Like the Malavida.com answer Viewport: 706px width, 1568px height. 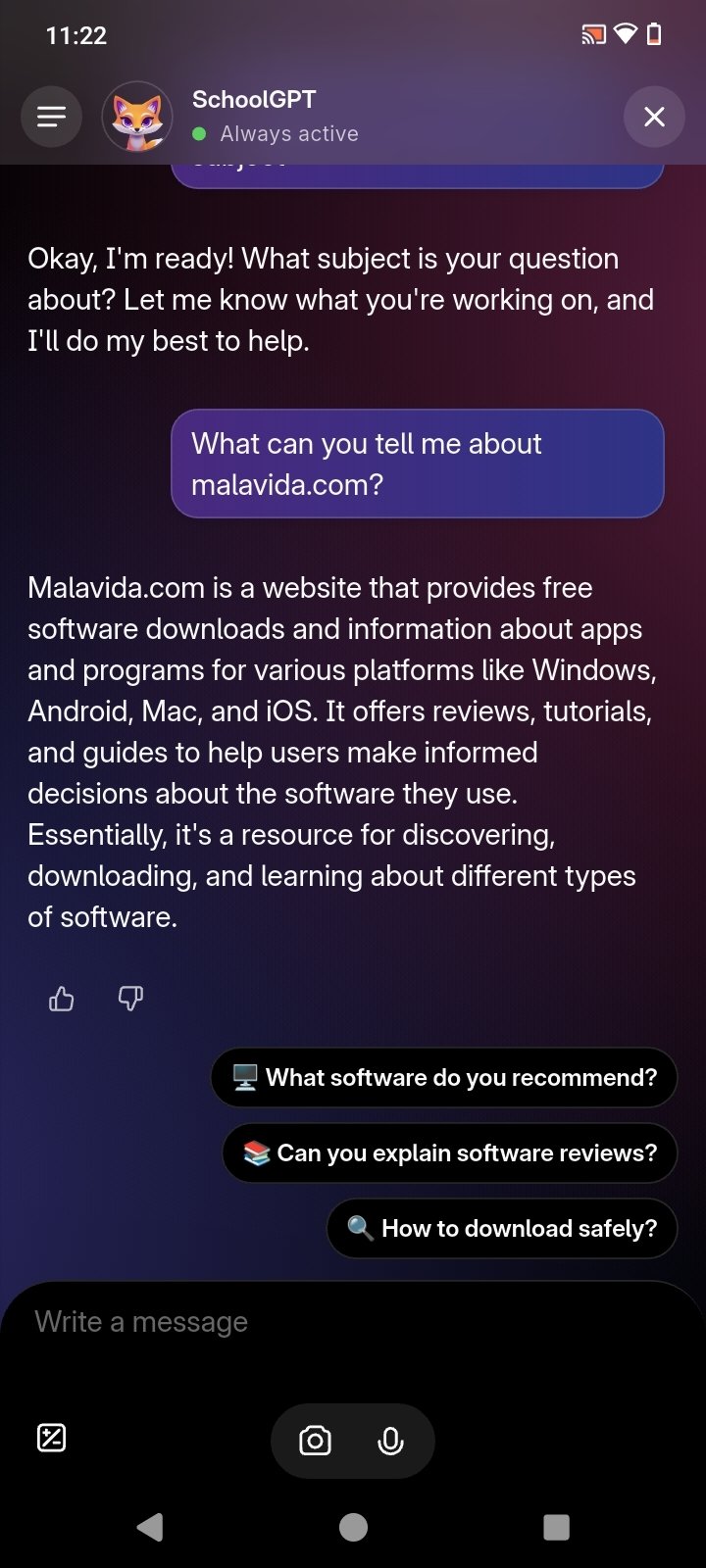(62, 999)
